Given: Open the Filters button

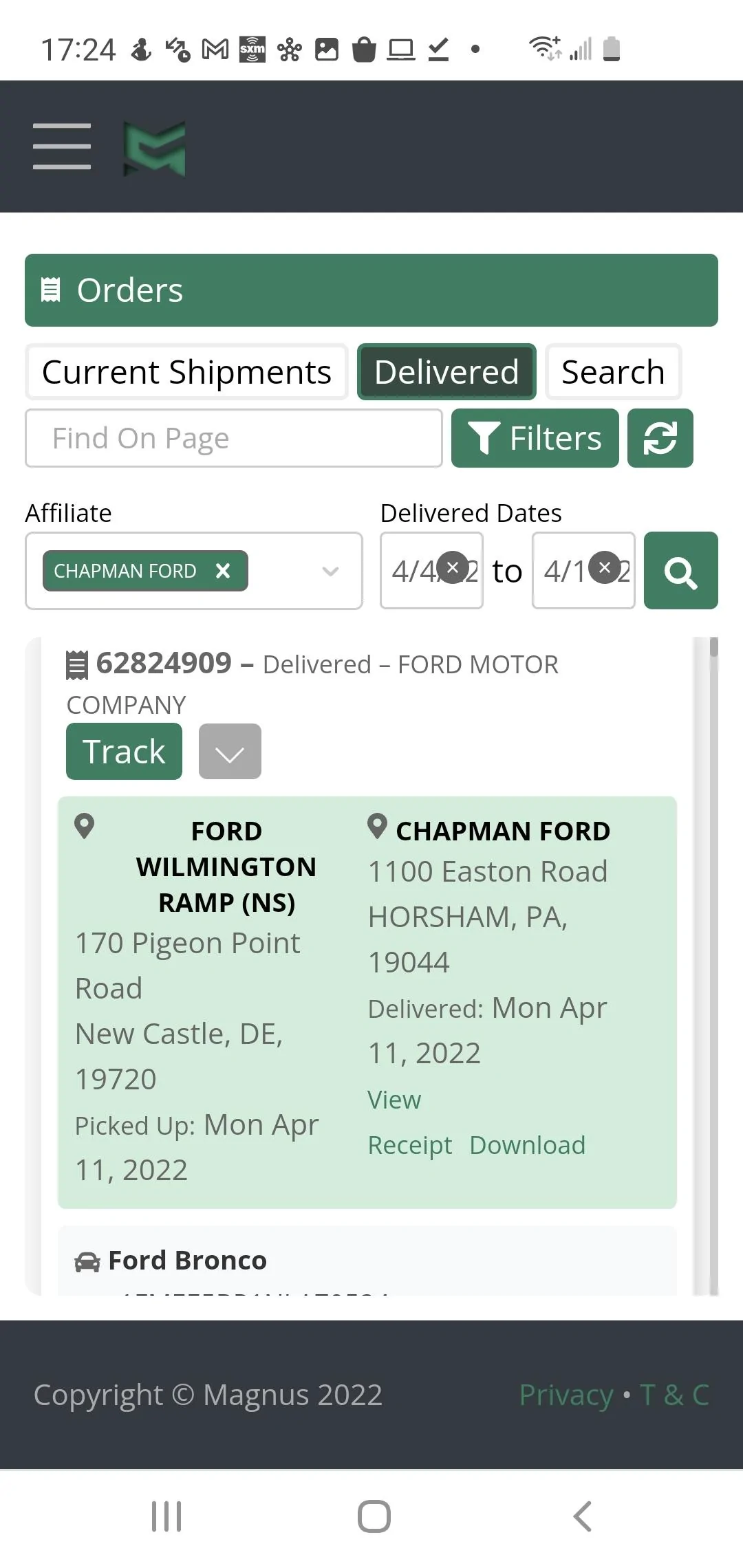Looking at the screenshot, I should click(535, 438).
